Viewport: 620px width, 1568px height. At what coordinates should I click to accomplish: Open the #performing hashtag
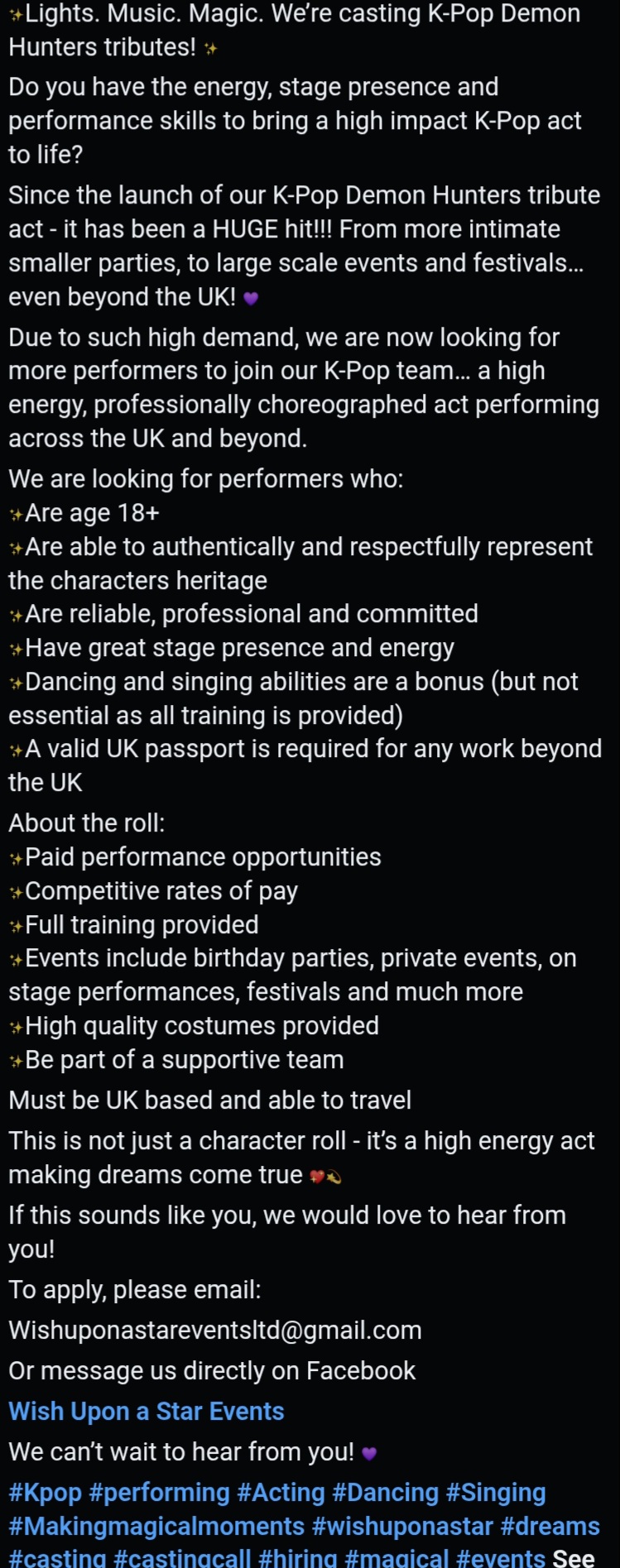point(159,1493)
